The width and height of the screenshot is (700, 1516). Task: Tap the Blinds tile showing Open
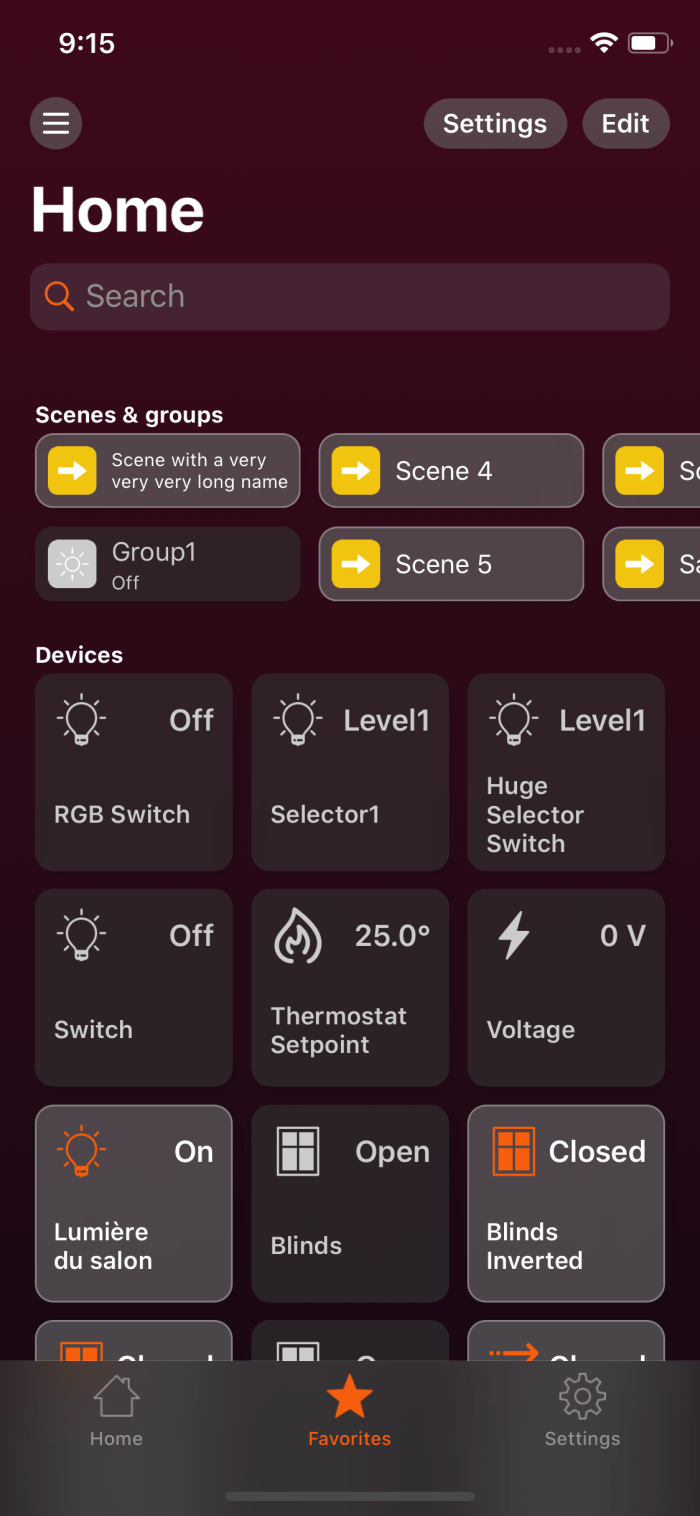point(350,1203)
